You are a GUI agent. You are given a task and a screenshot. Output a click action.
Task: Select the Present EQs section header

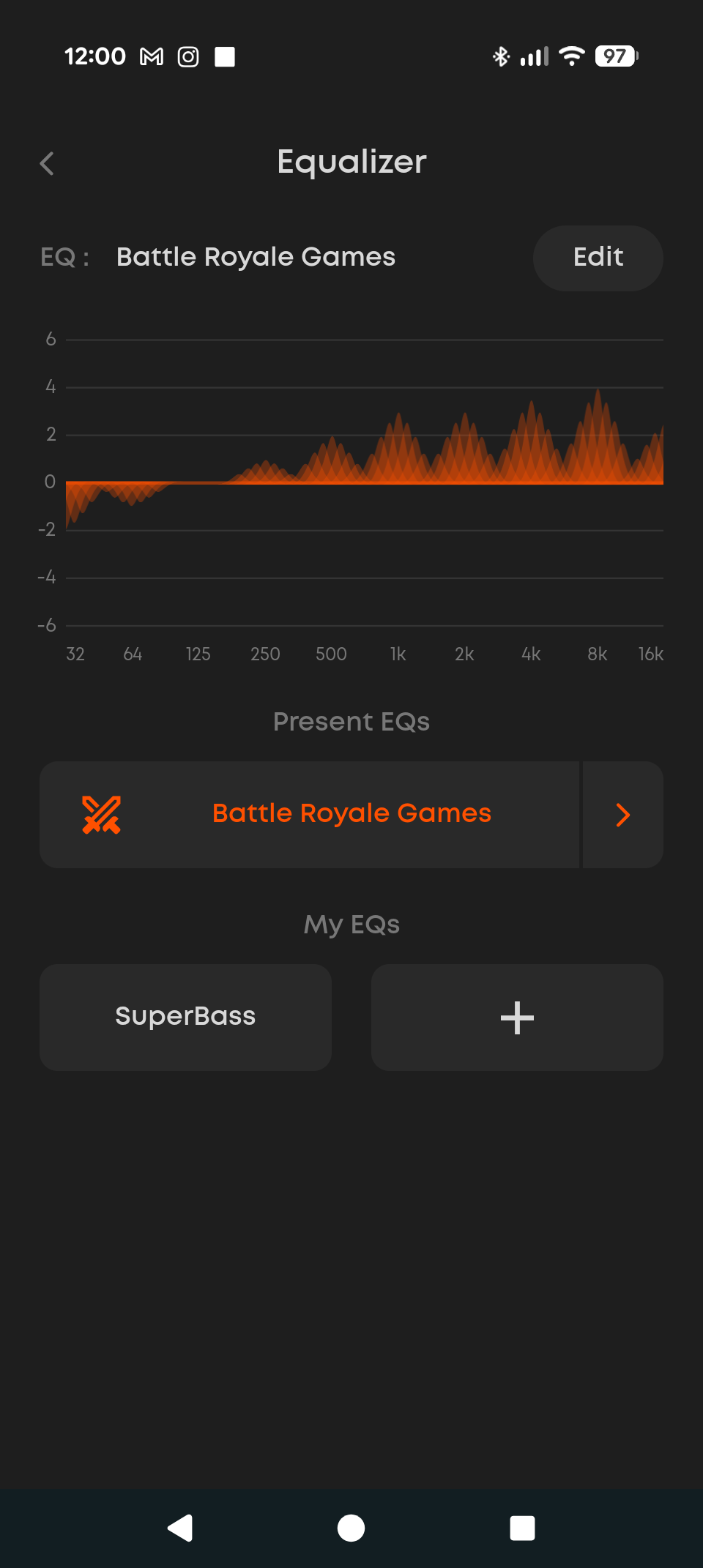coord(351,721)
